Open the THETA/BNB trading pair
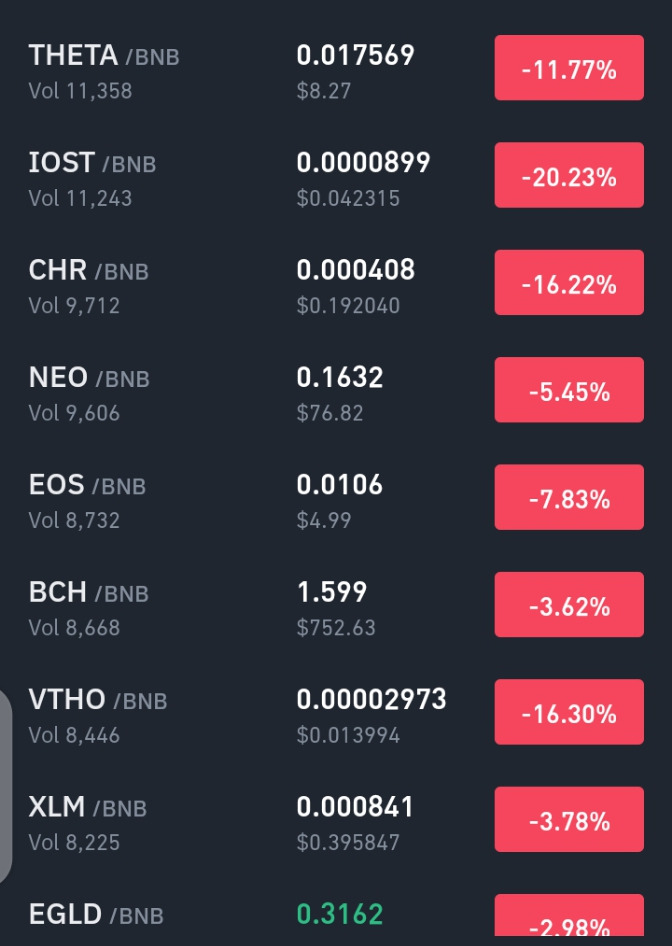 336,68
